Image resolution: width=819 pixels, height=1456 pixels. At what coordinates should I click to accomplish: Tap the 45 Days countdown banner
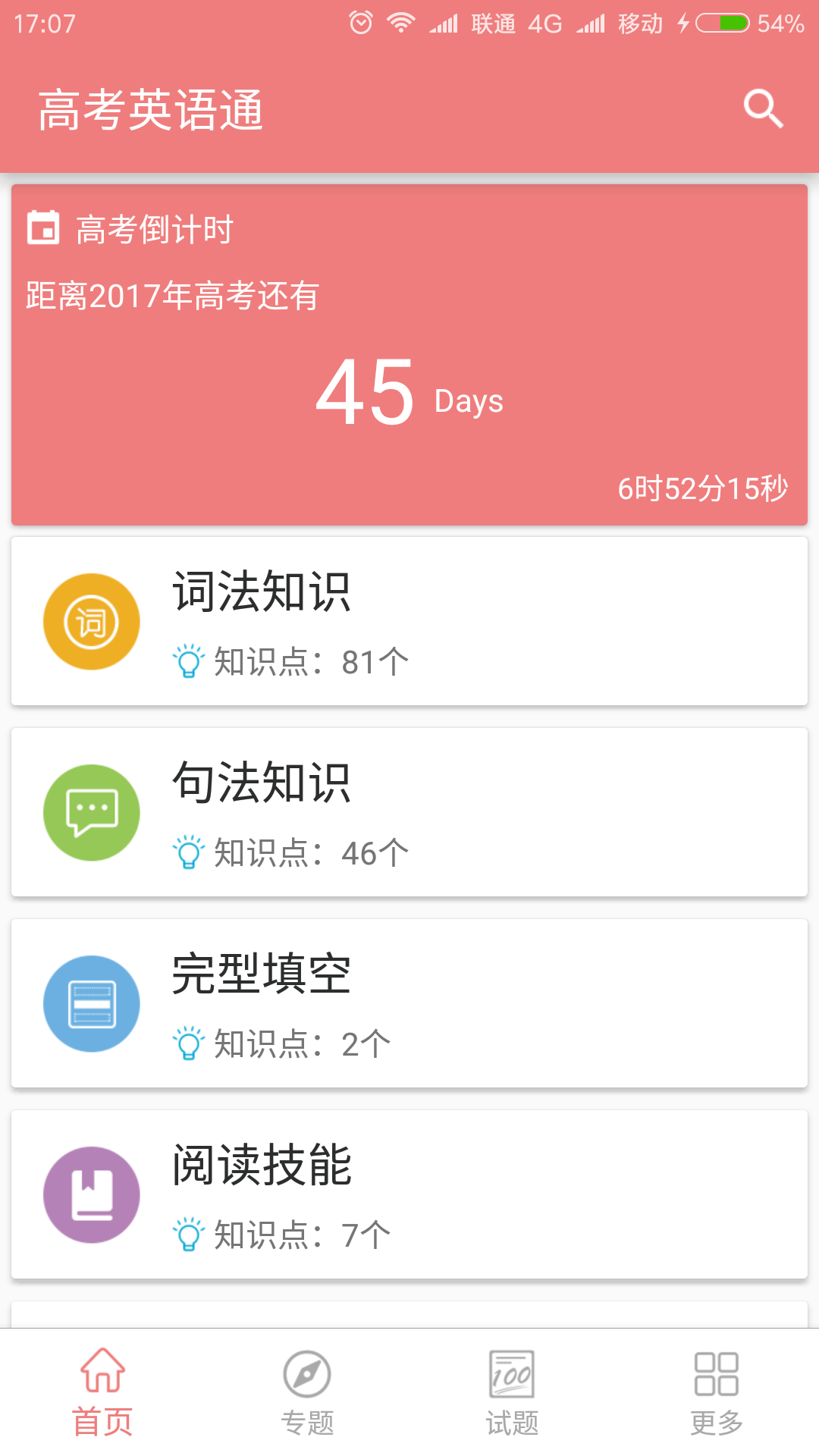(x=409, y=353)
